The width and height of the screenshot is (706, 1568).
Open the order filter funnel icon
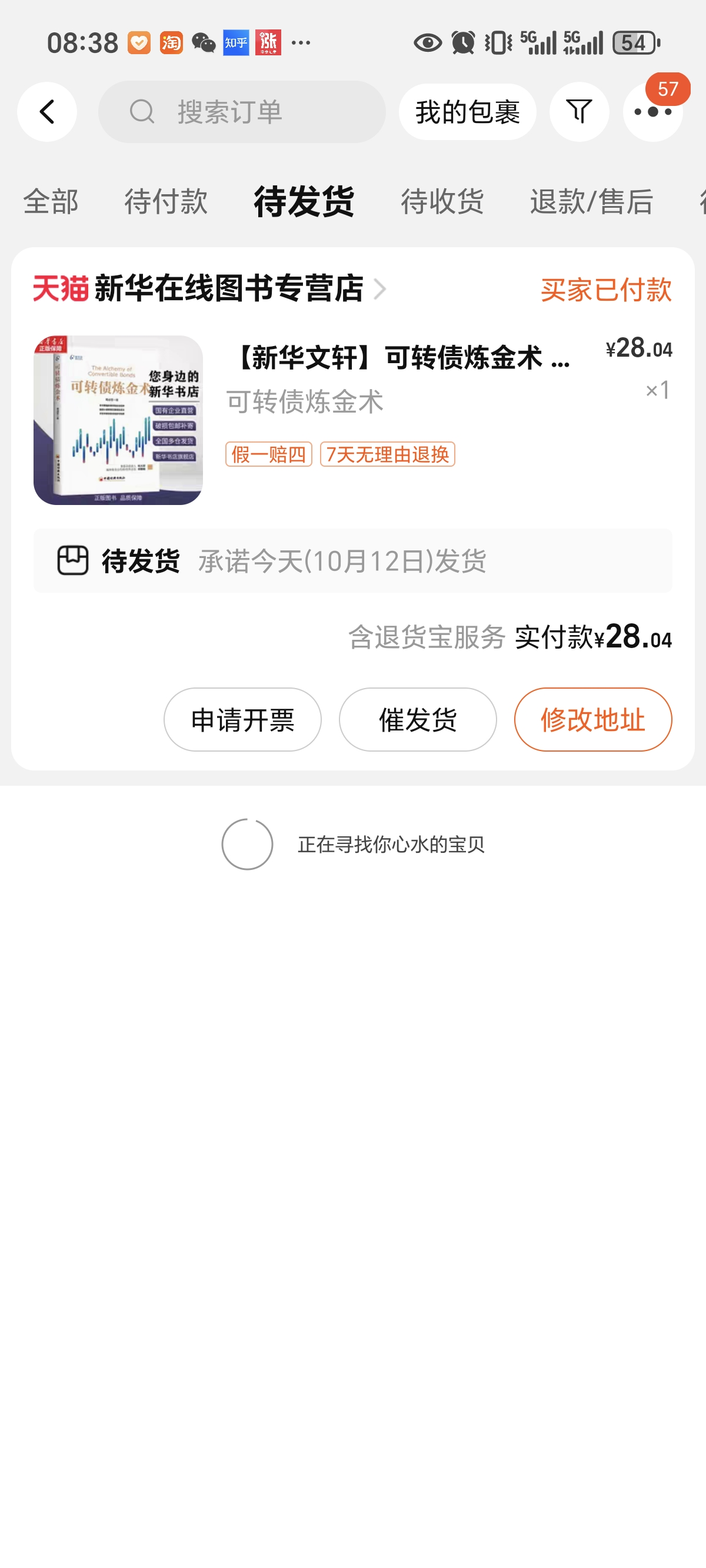pyautogui.click(x=579, y=112)
